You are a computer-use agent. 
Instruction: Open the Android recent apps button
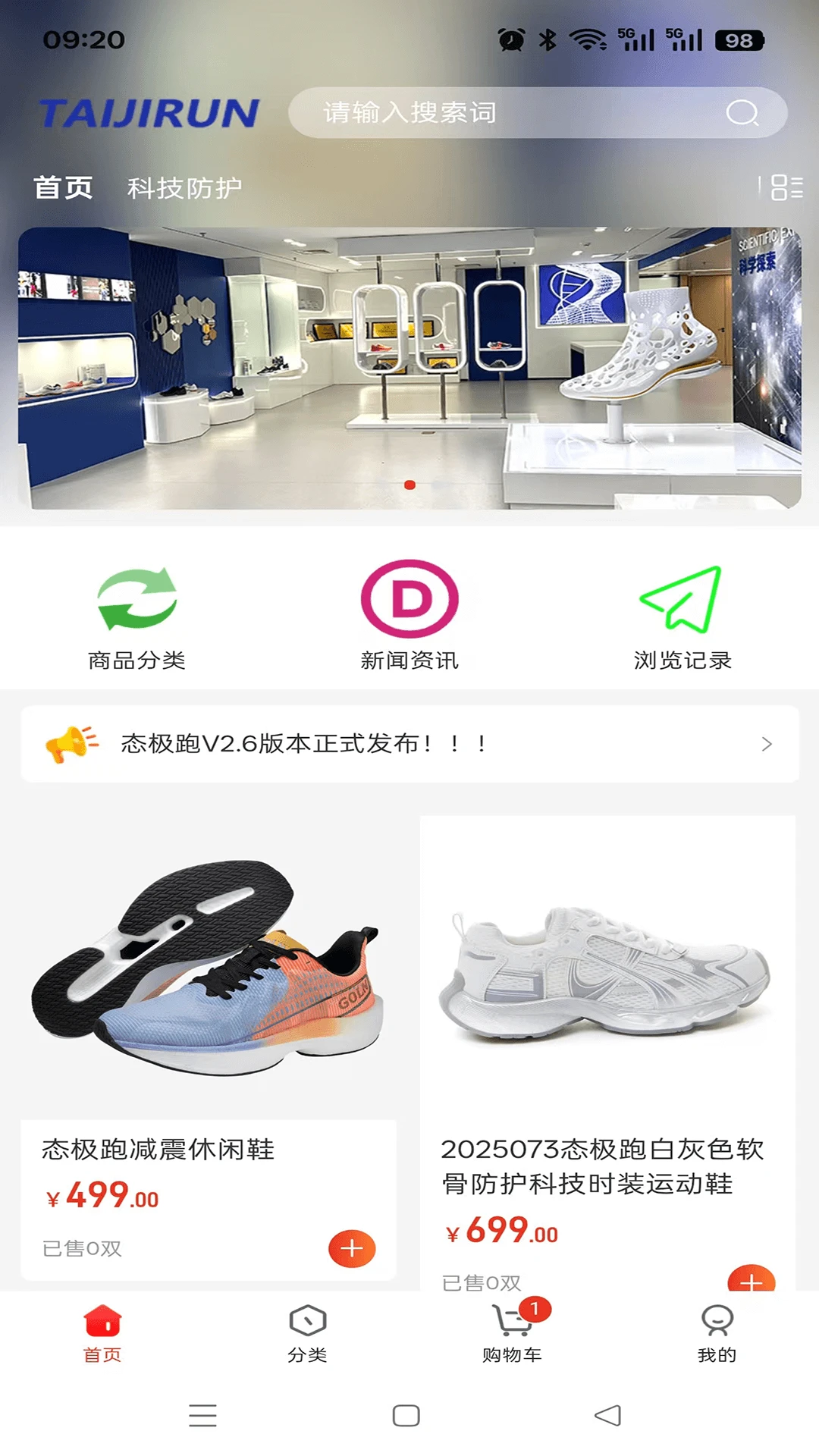pos(203,1415)
